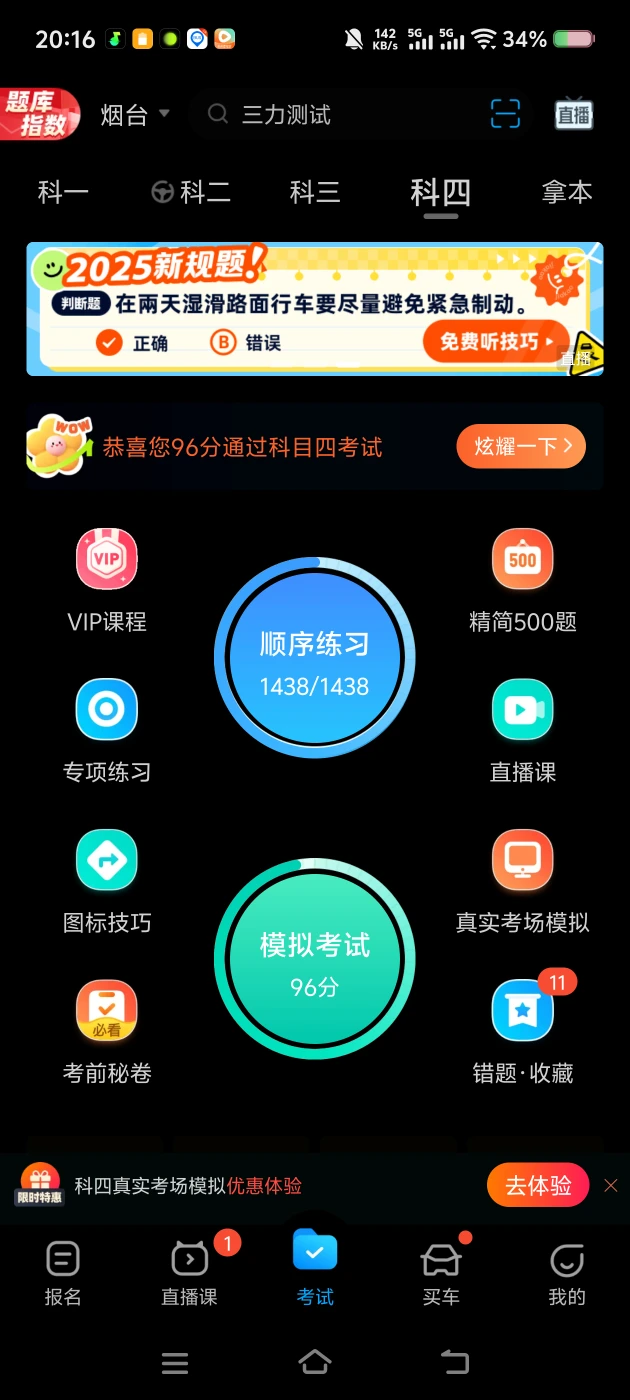This screenshot has height=1400, width=630.
Task: Switch to the 拿本 tab
Action: tap(567, 192)
